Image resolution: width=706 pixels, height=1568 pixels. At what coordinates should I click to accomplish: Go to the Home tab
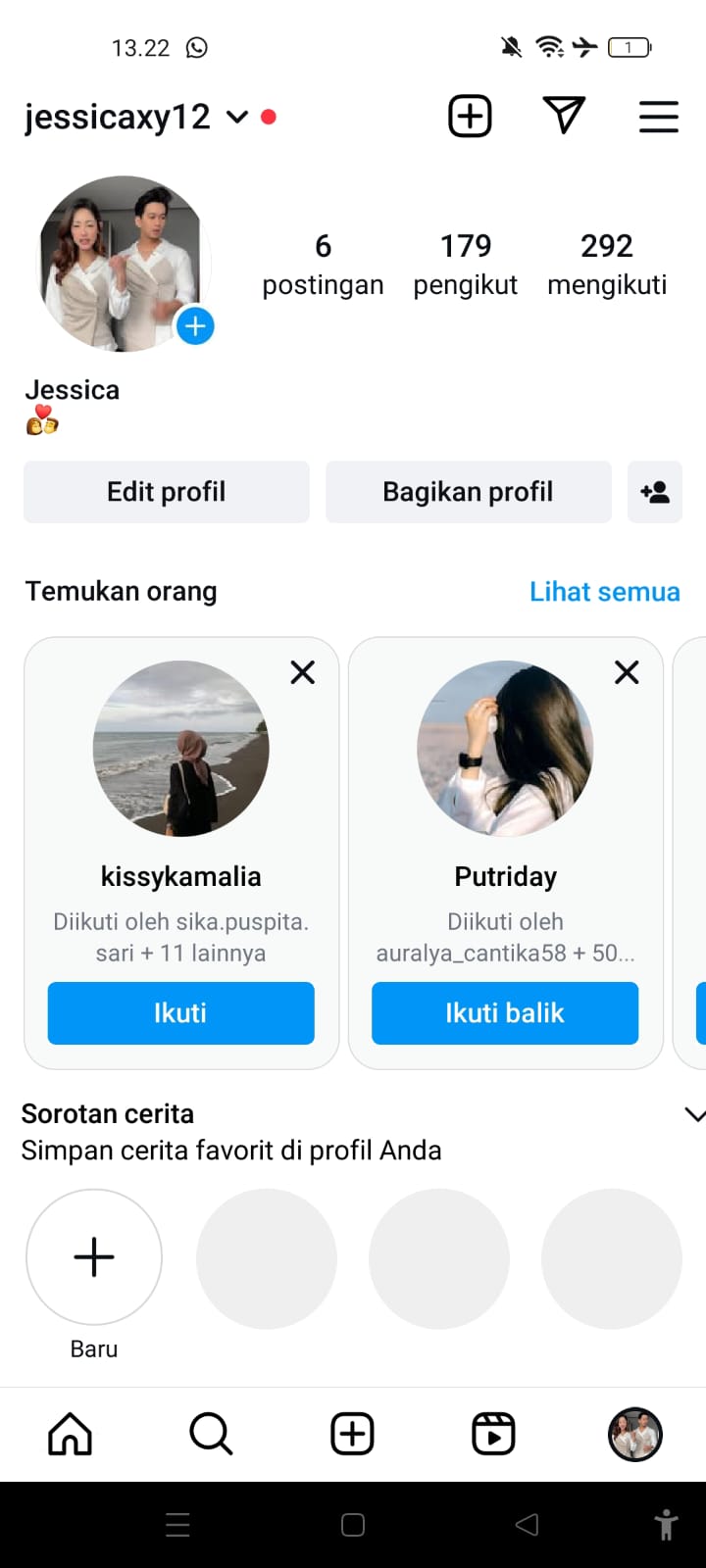(x=71, y=1434)
